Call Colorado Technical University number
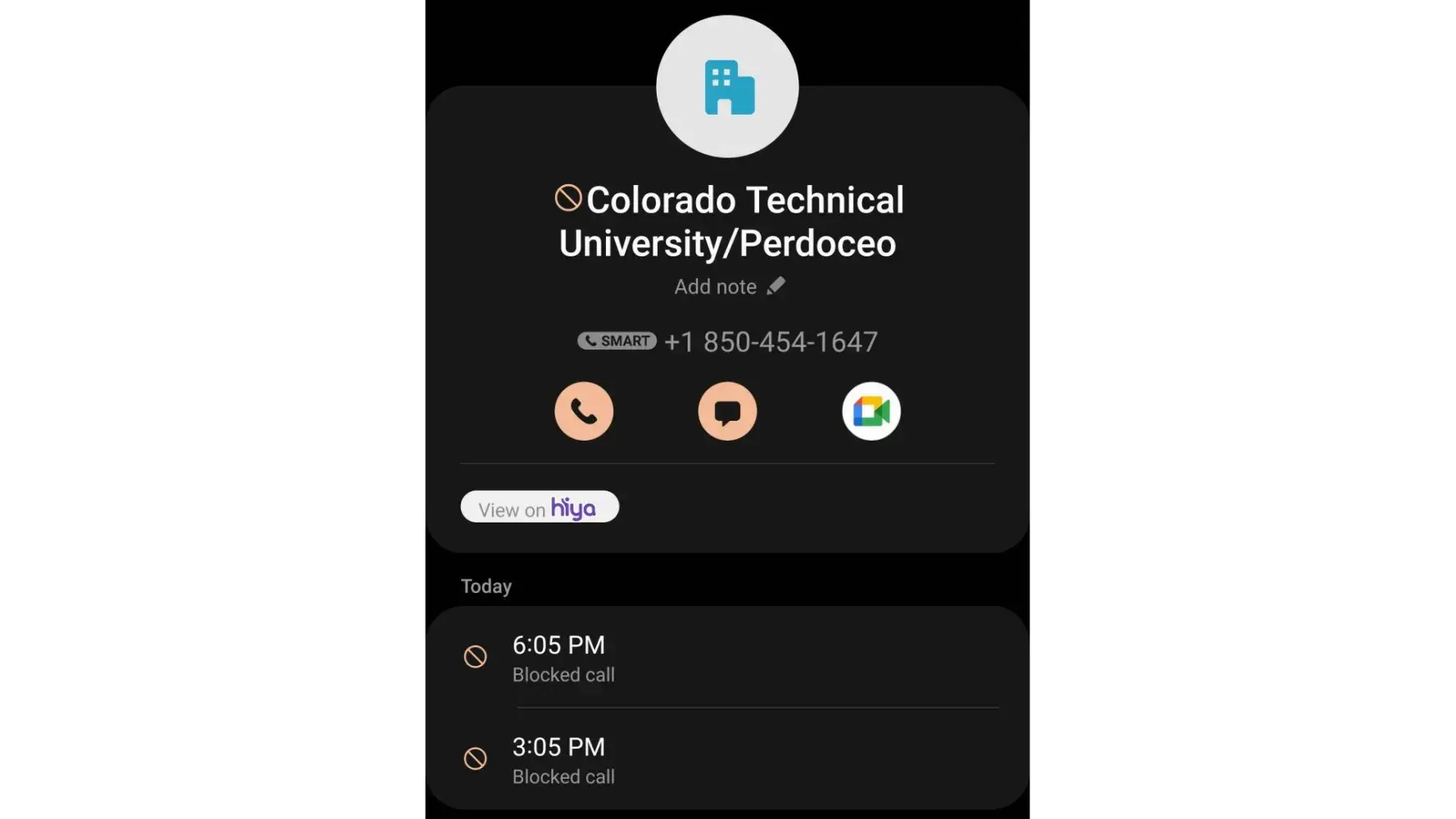 point(584,411)
